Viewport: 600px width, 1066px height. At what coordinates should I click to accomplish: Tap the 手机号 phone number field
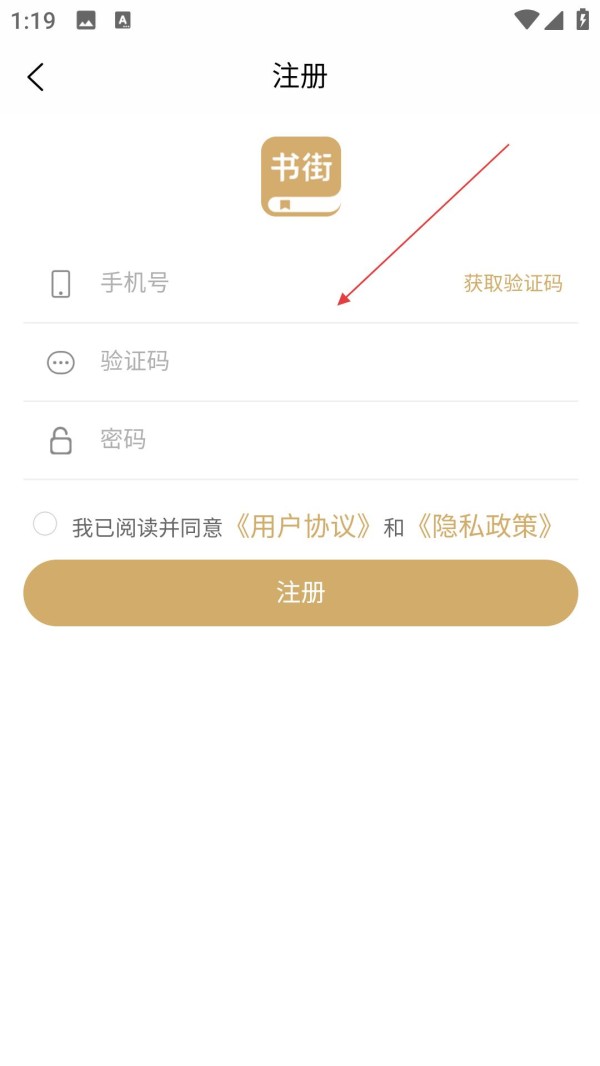260,283
